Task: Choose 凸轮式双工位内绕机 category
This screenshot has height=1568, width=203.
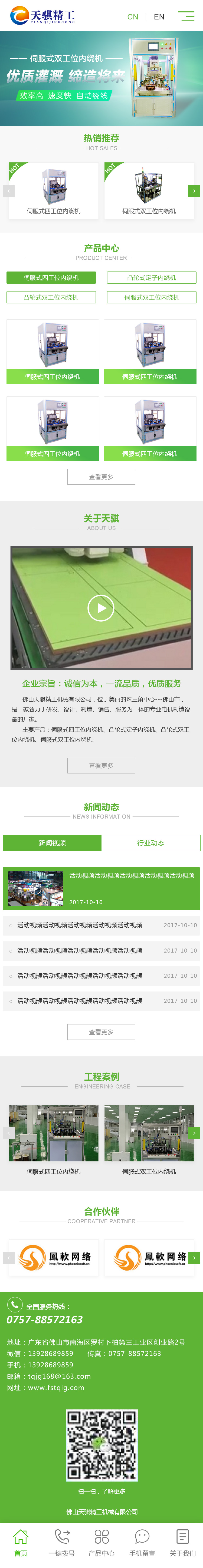Action: click(51, 298)
